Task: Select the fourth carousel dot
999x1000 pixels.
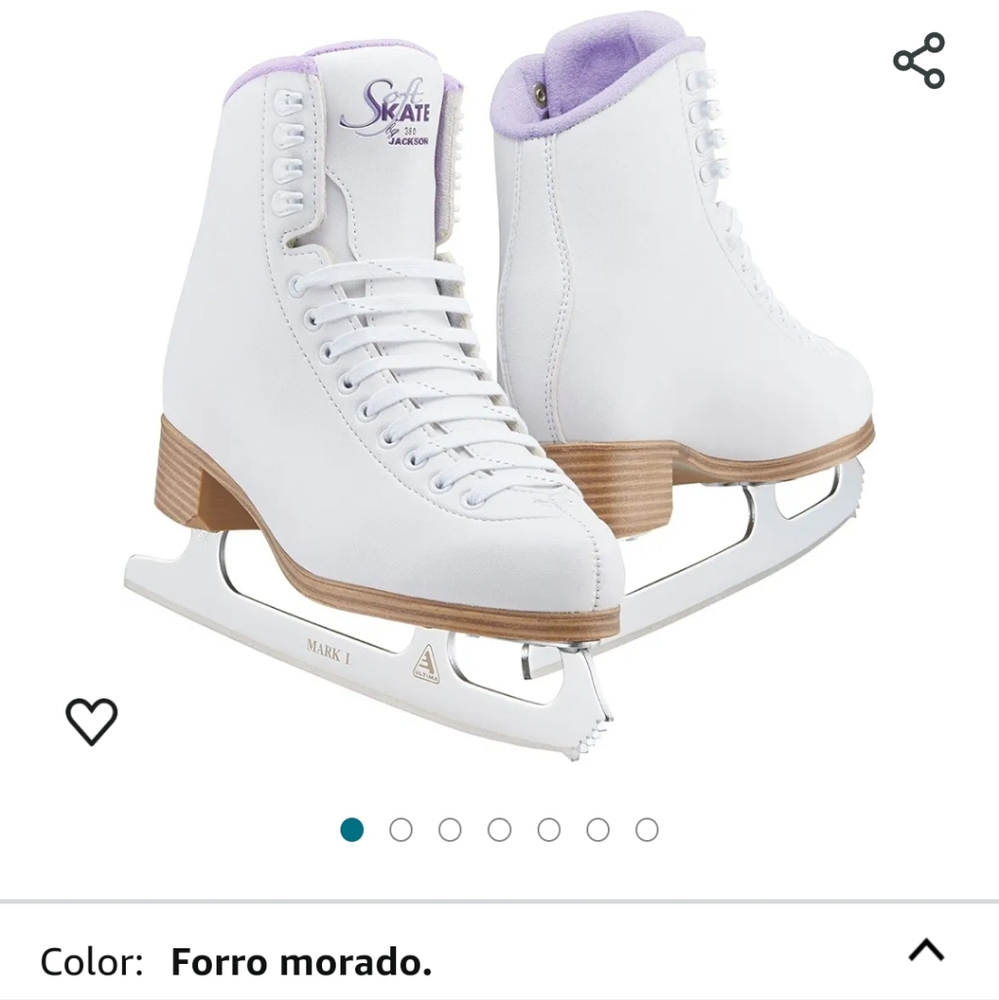Action: pos(497,828)
